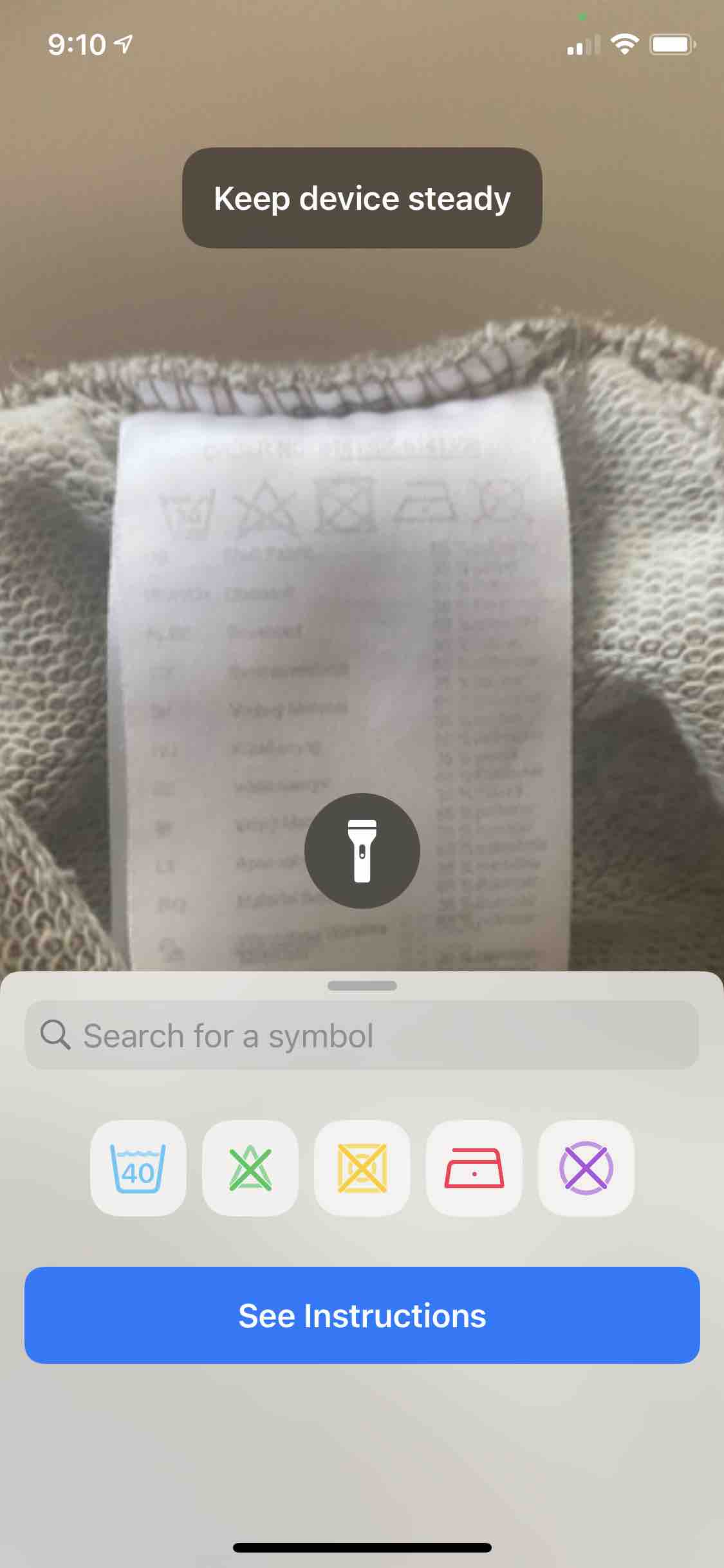Select the green do not bleach symbol
Viewport: 724px width, 1568px height.
point(250,1168)
